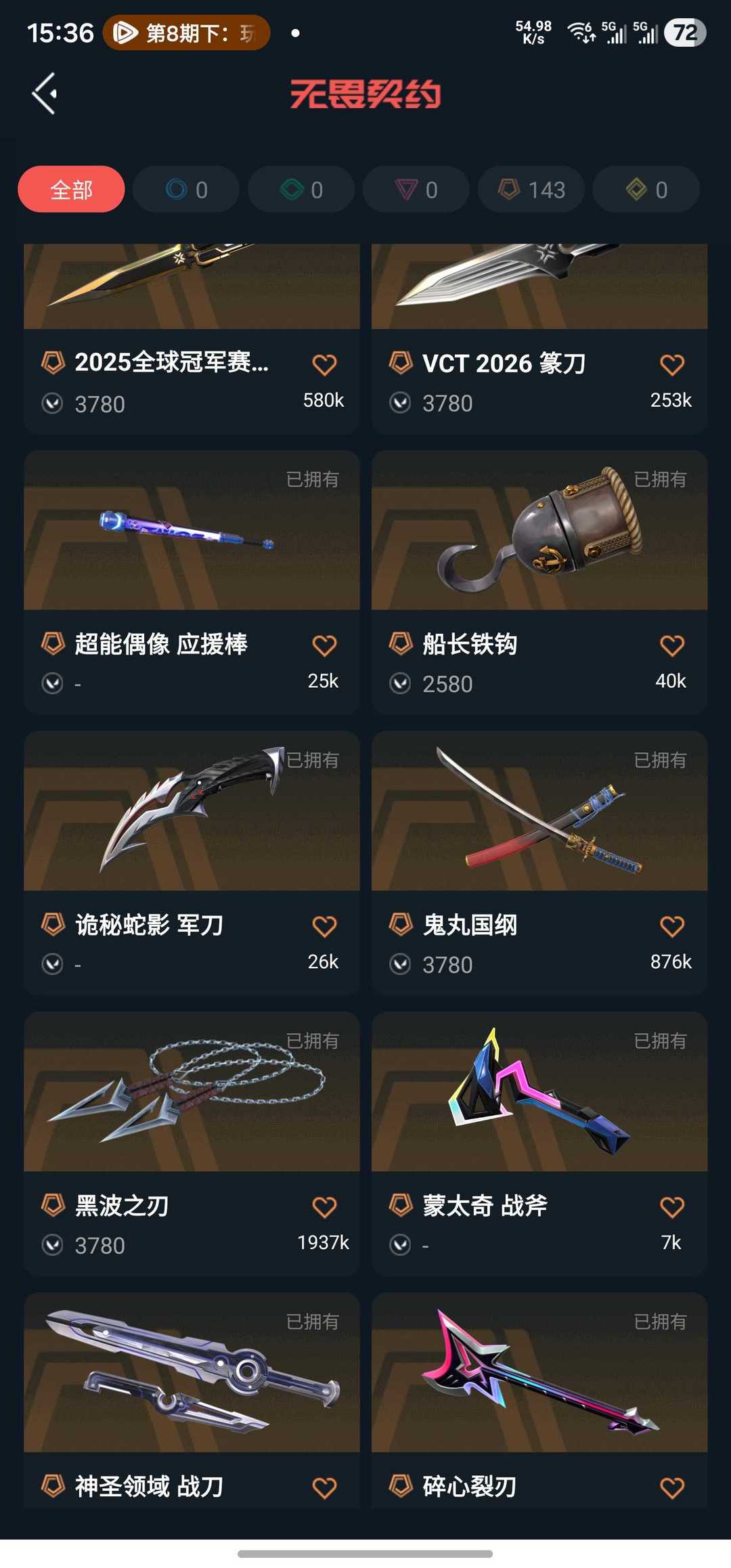Switch to the filter chip showing 143
This screenshot has height=1568, width=731.
coord(531,190)
